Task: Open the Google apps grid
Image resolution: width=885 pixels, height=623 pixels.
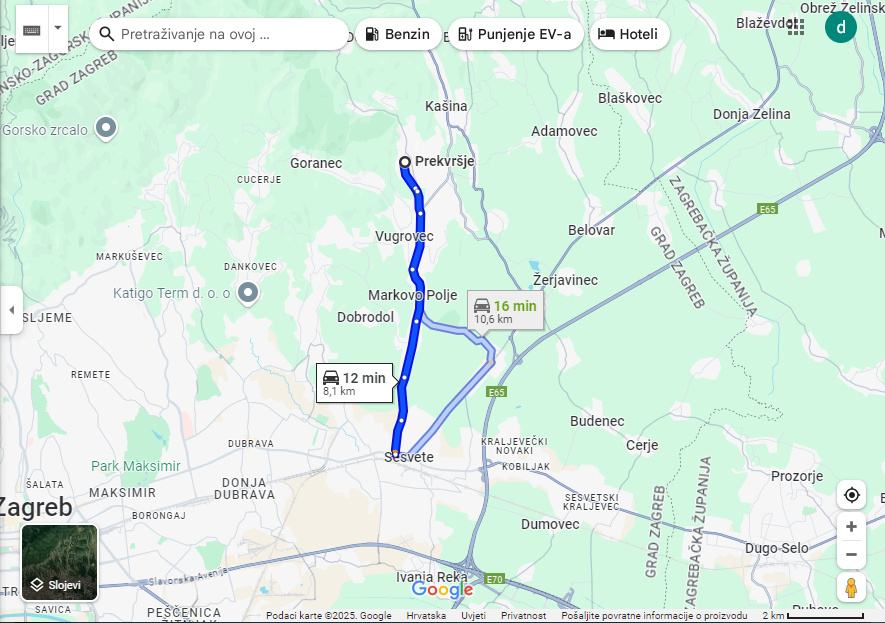Action: [796, 27]
